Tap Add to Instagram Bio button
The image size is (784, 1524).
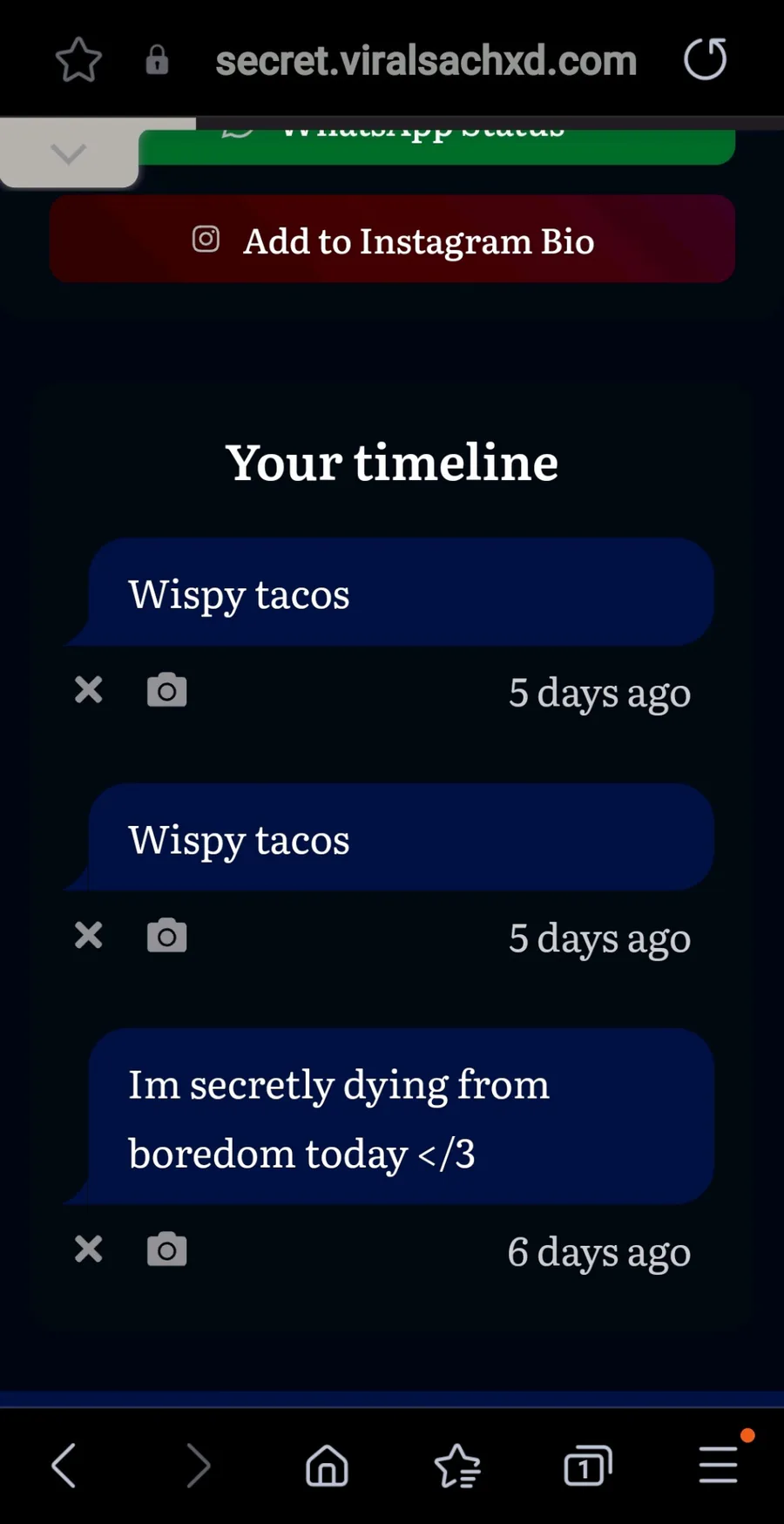click(x=392, y=239)
